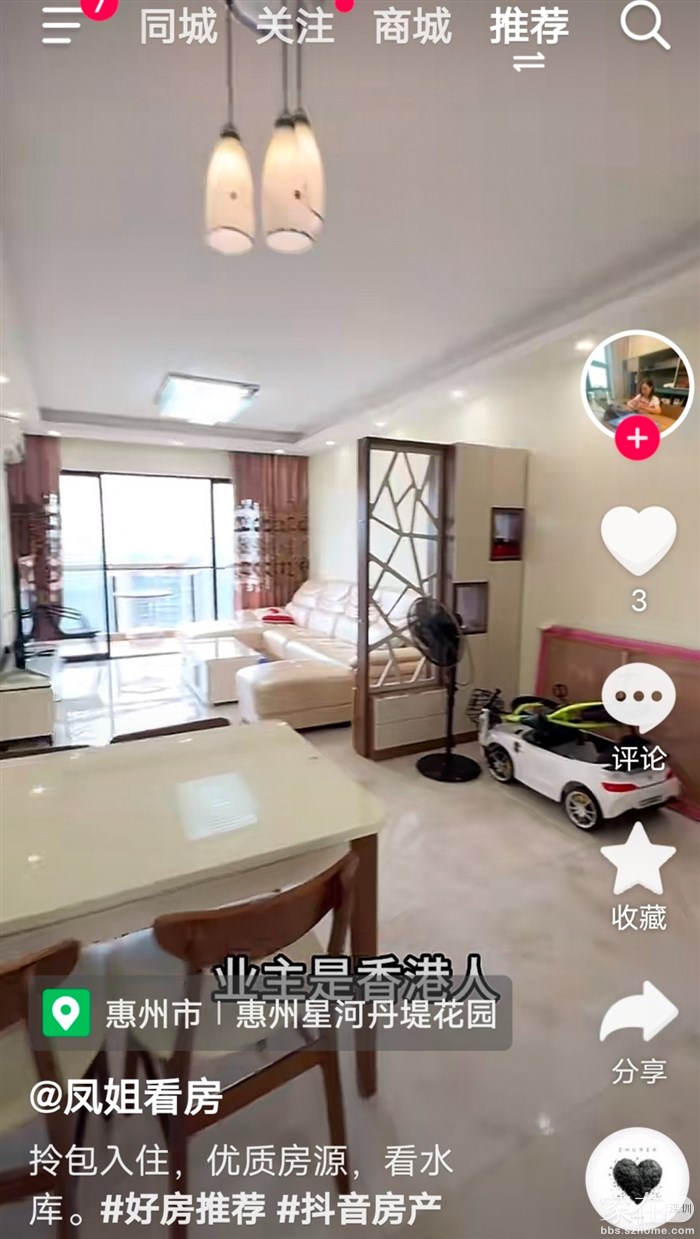This screenshot has height=1239, width=700.
Task: Open the #抖音房产 hashtag
Action: click(359, 1208)
